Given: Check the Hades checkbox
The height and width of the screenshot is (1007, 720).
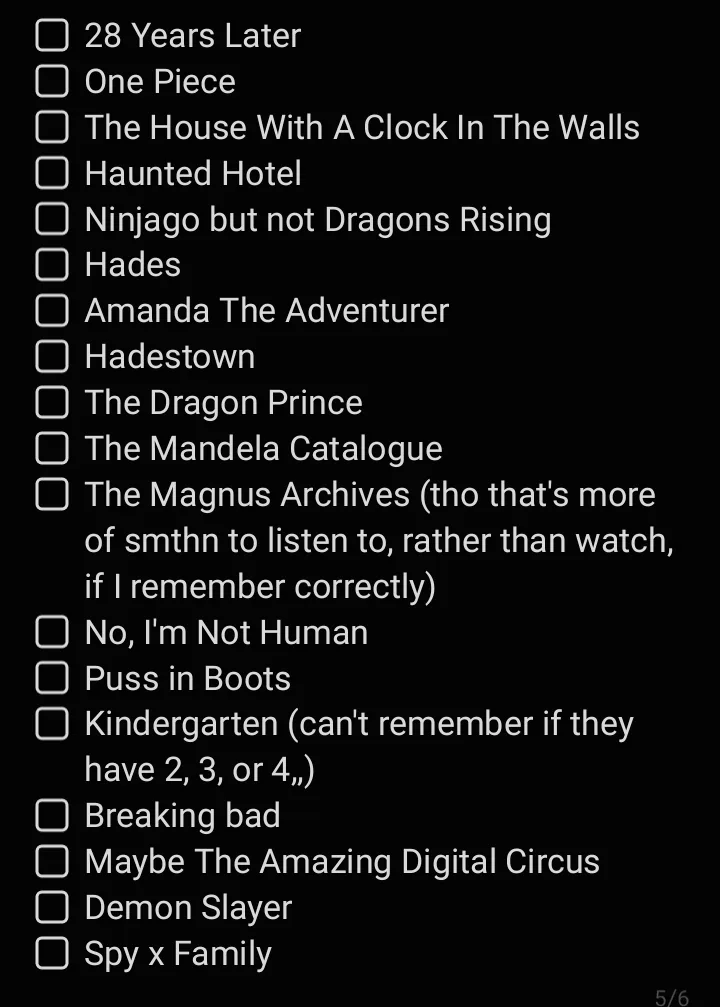Looking at the screenshot, I should pyautogui.click(x=52, y=265).
